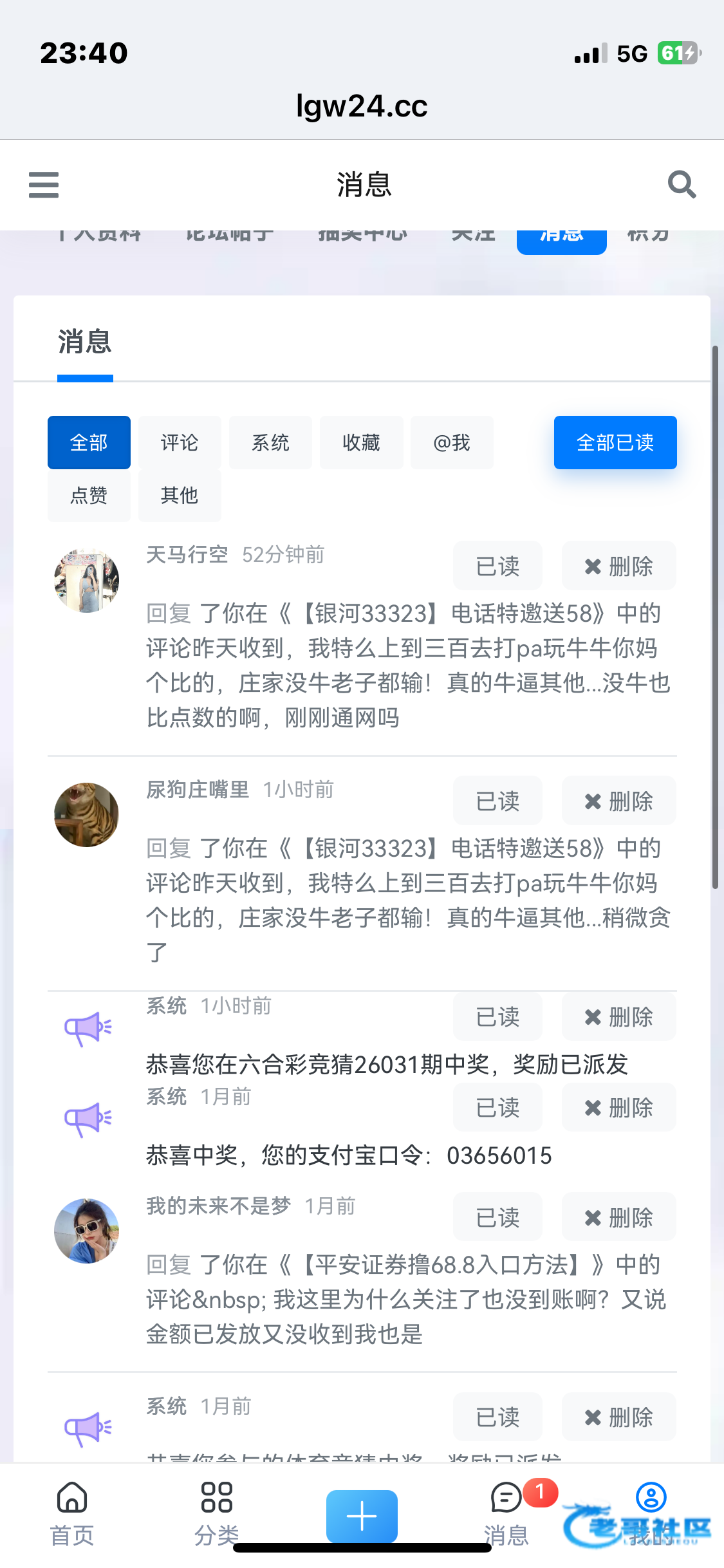Delete the message from 天马行空

618,566
